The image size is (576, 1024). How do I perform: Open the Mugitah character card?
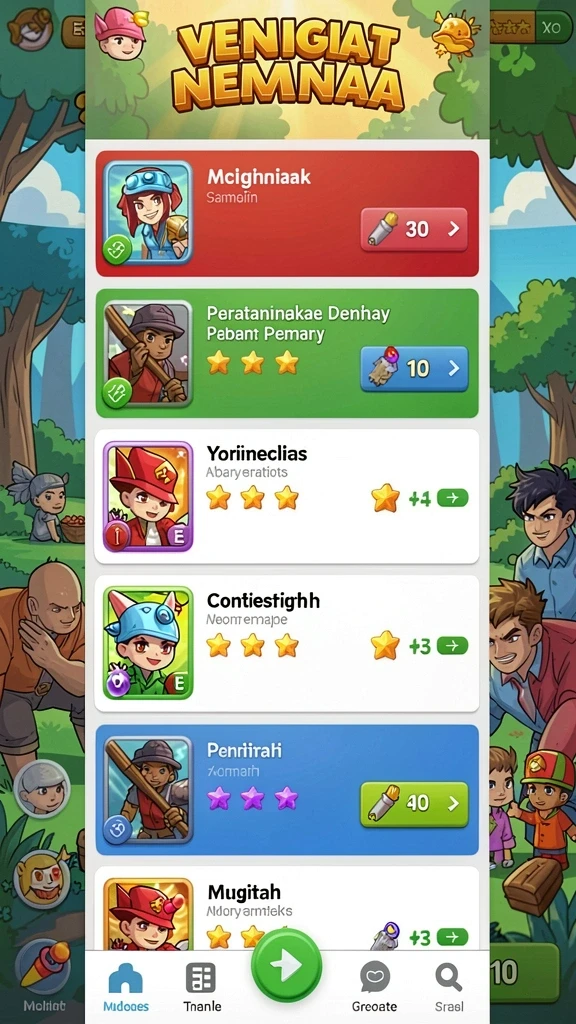[287, 908]
